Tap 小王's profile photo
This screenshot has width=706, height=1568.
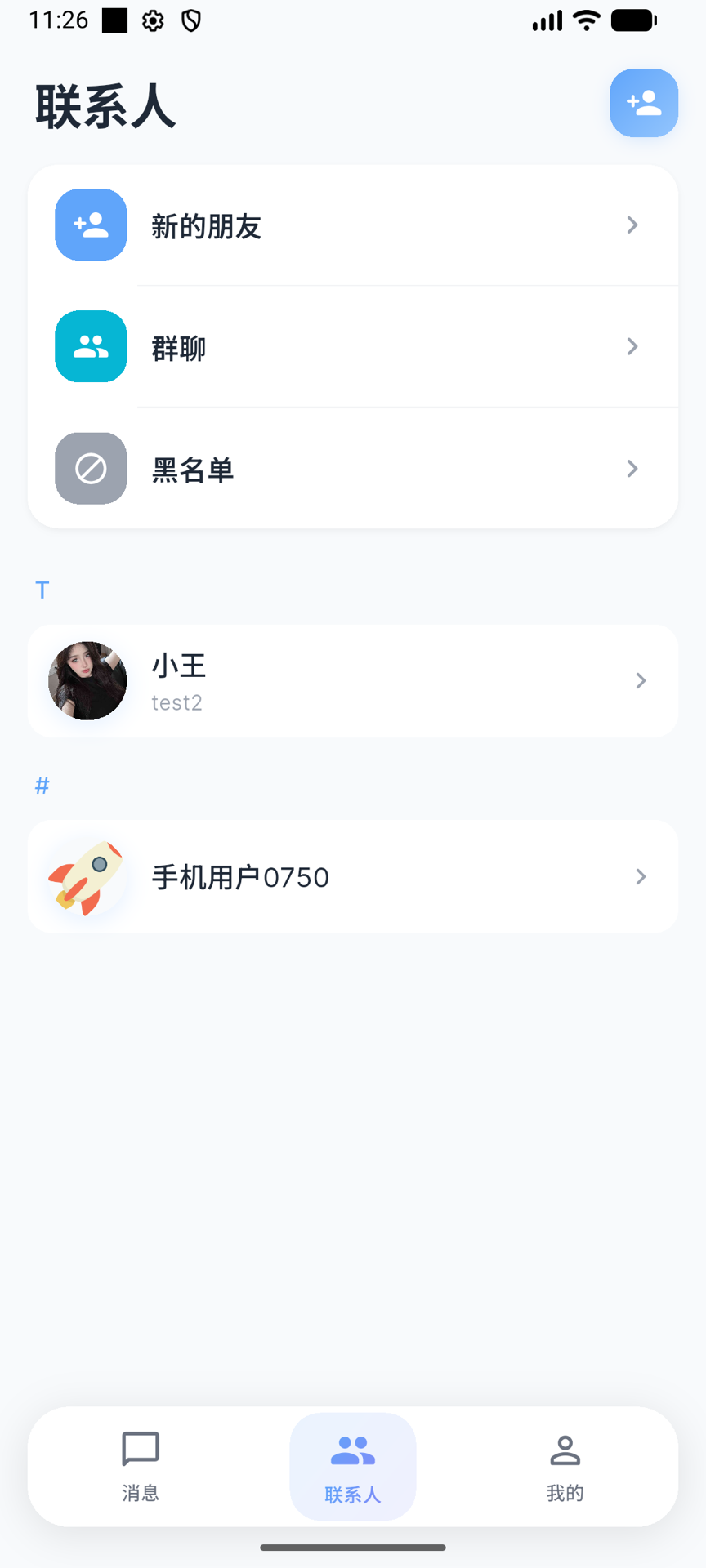click(87, 680)
